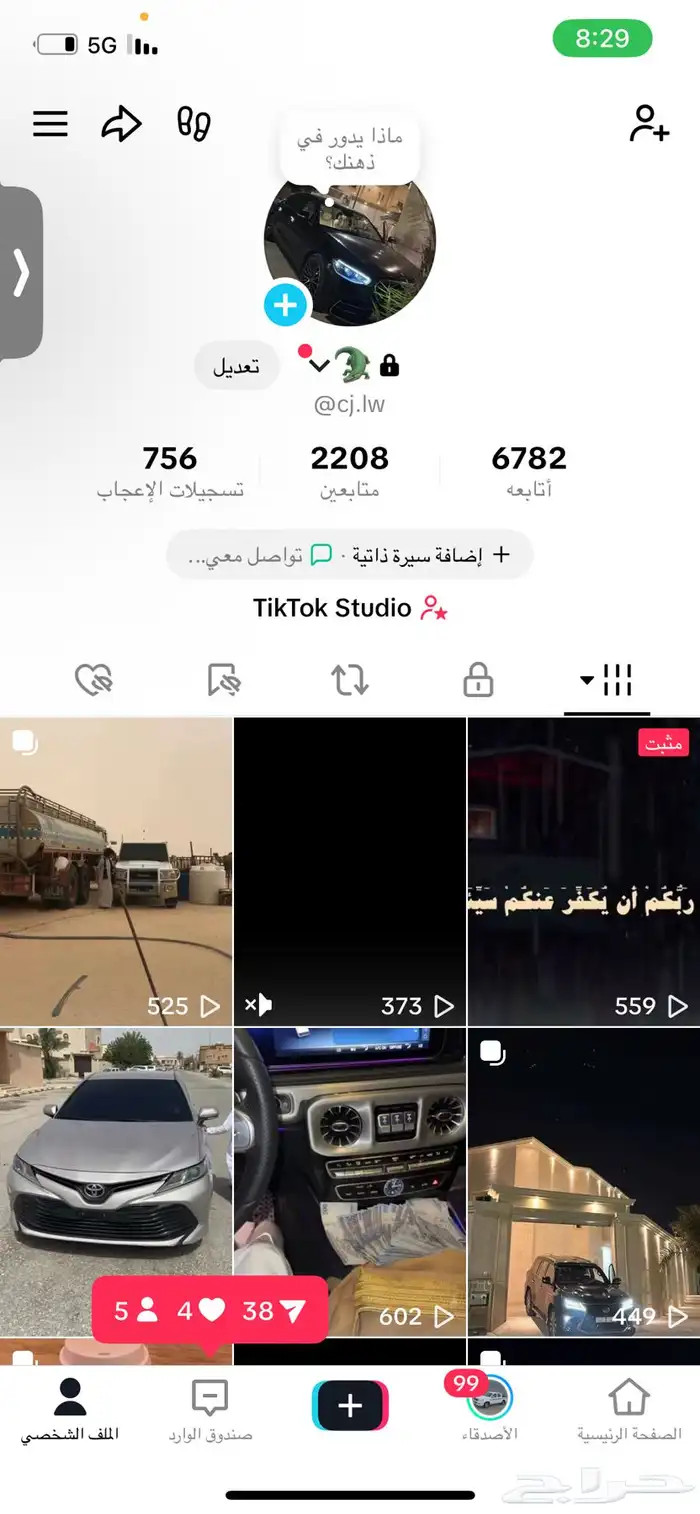Open the hamburger menu

[x=50, y=124]
